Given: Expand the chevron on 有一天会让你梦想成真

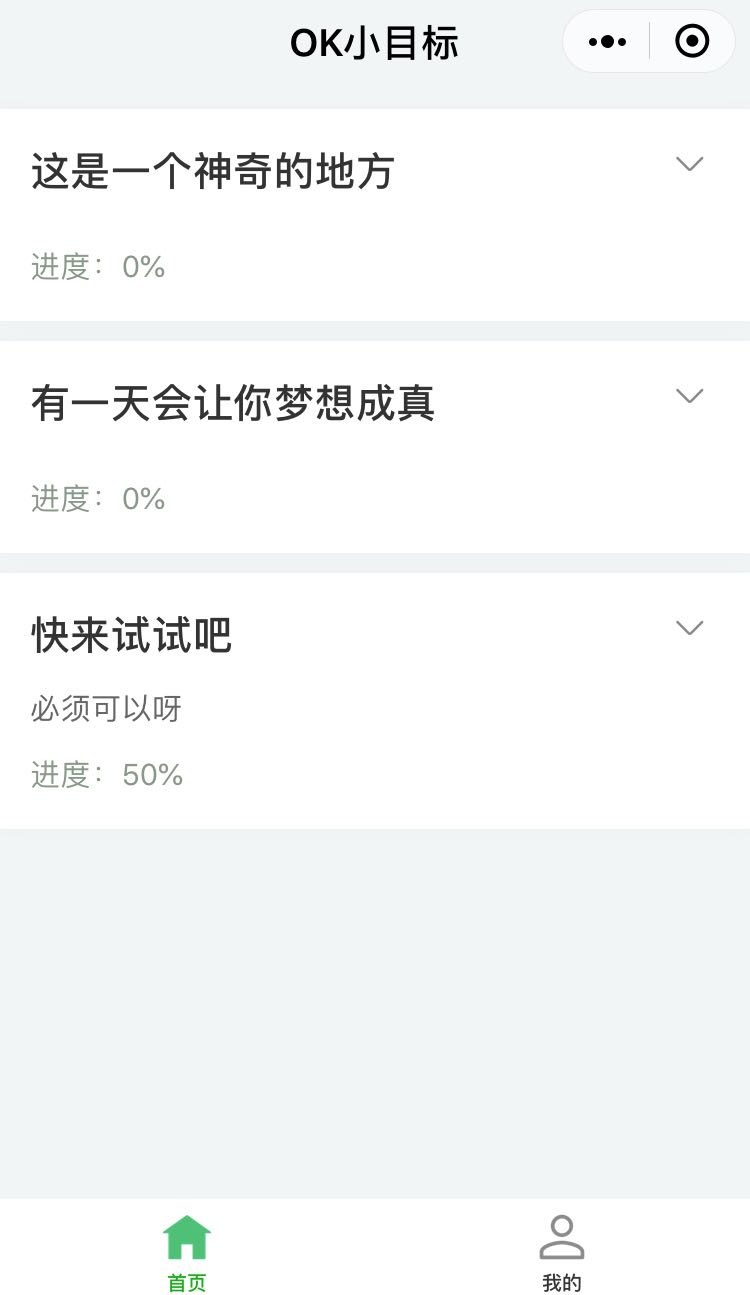Looking at the screenshot, I should 689,396.
